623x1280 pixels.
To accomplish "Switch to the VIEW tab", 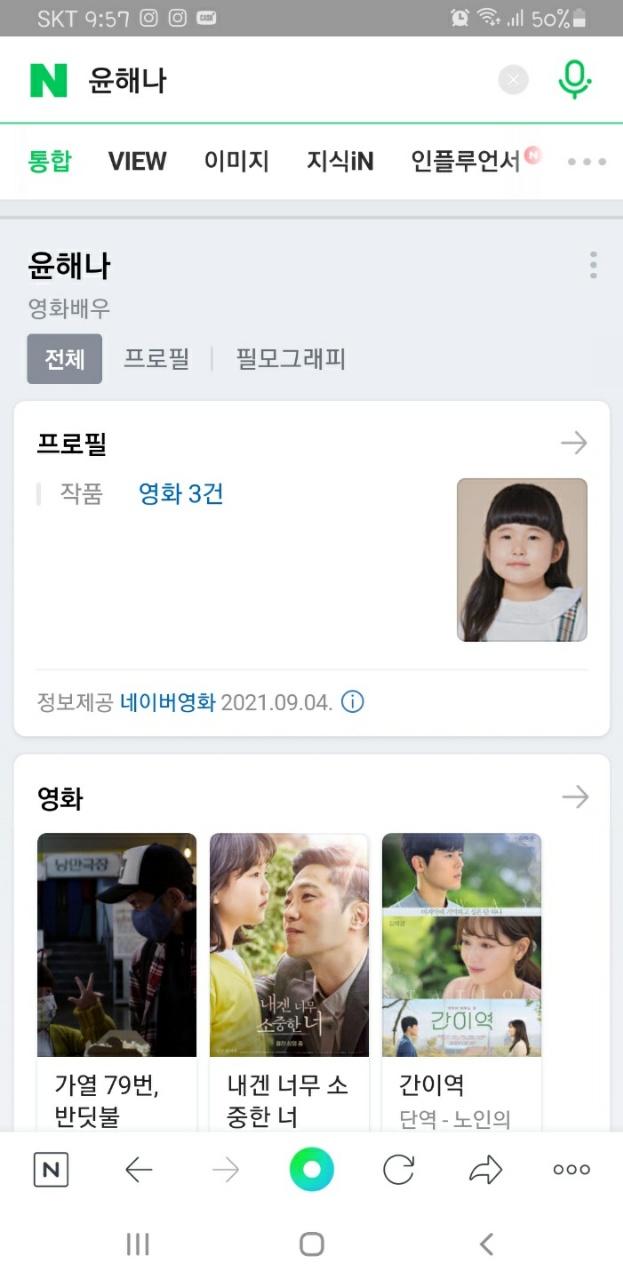I will (x=137, y=161).
